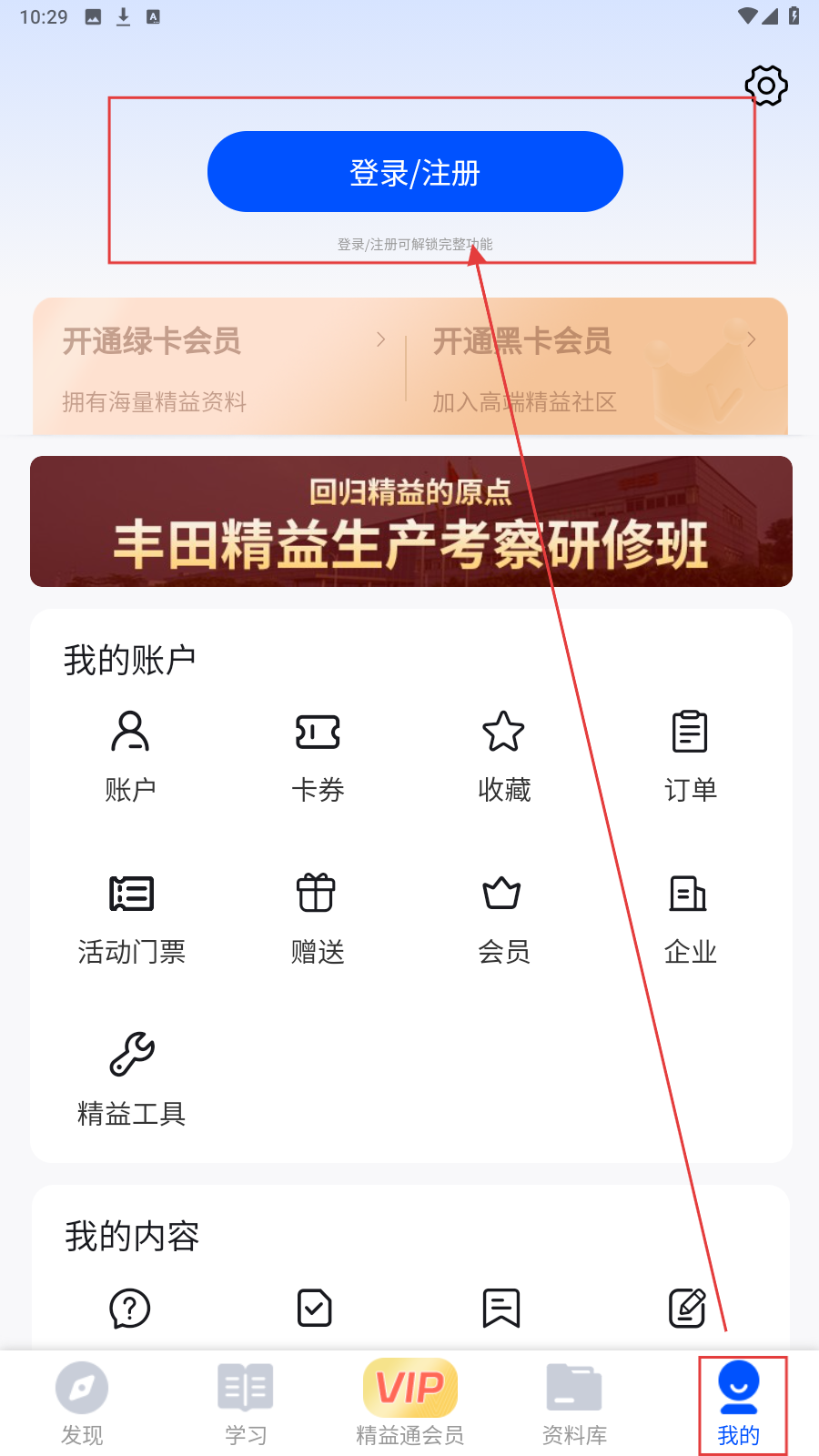
Task: Open the question mark icon under 我的内容
Action: tap(129, 1309)
